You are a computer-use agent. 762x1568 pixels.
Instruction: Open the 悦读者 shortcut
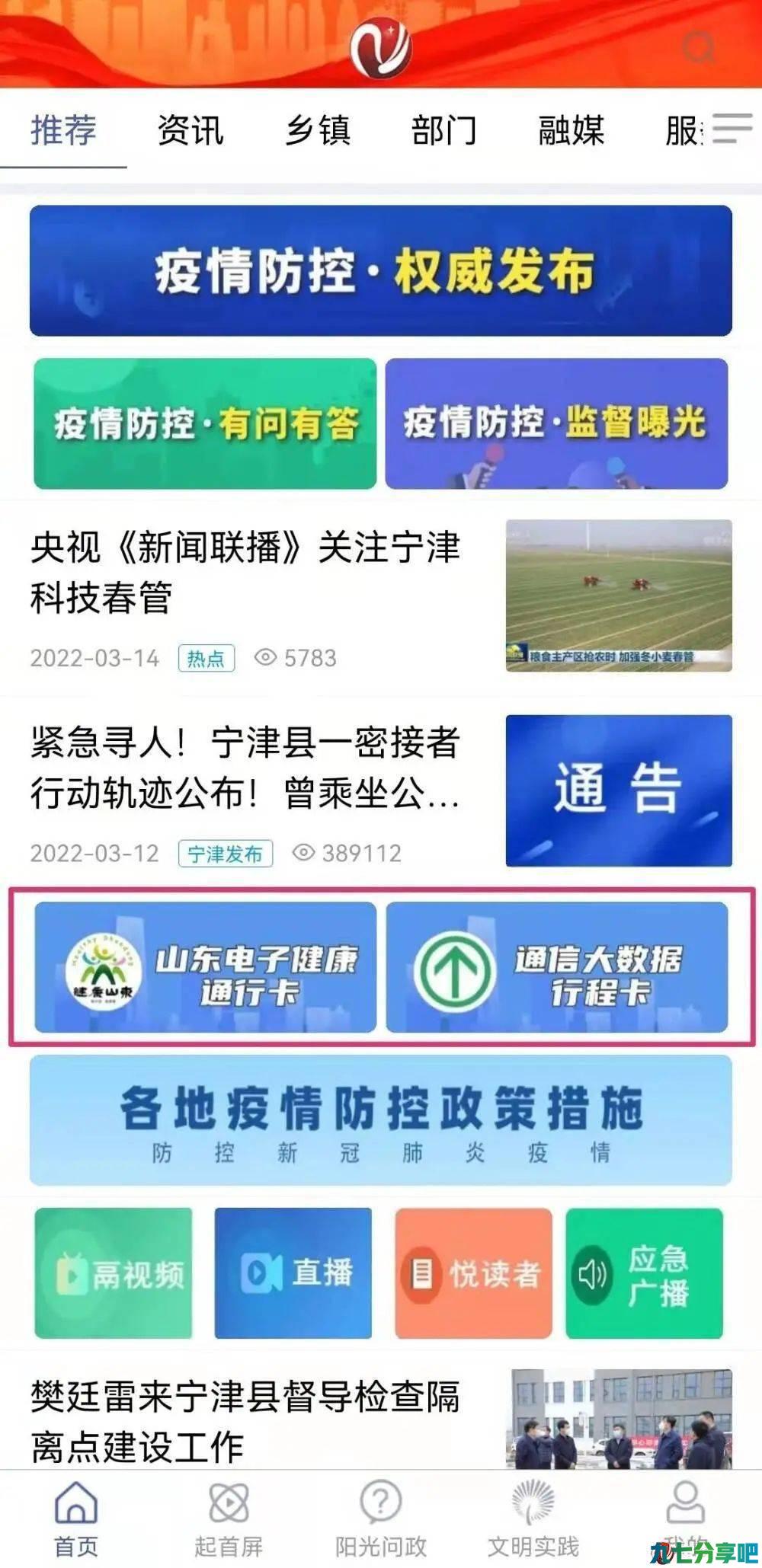(x=473, y=1273)
